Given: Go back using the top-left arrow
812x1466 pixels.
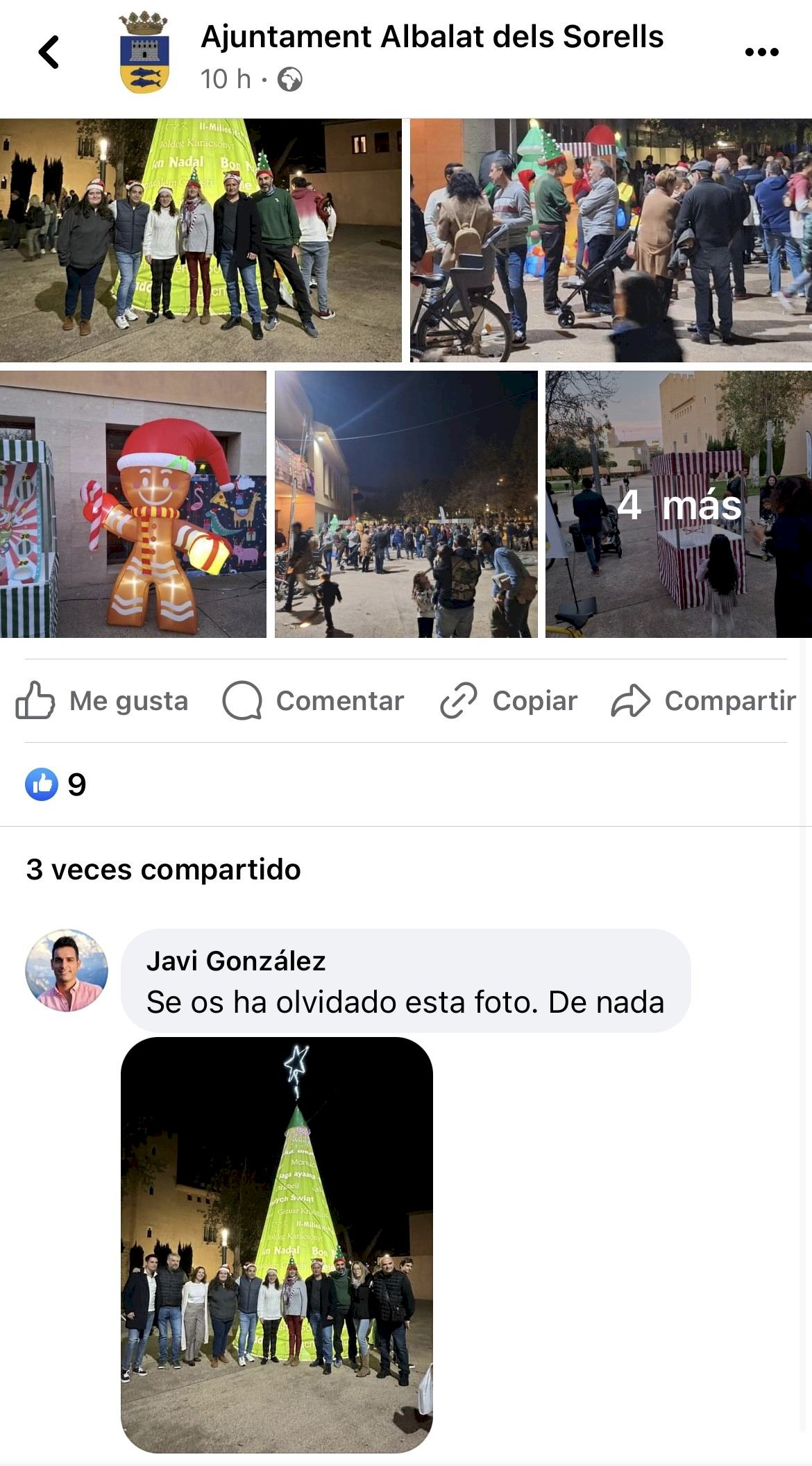Looking at the screenshot, I should pyautogui.click(x=49, y=52).
